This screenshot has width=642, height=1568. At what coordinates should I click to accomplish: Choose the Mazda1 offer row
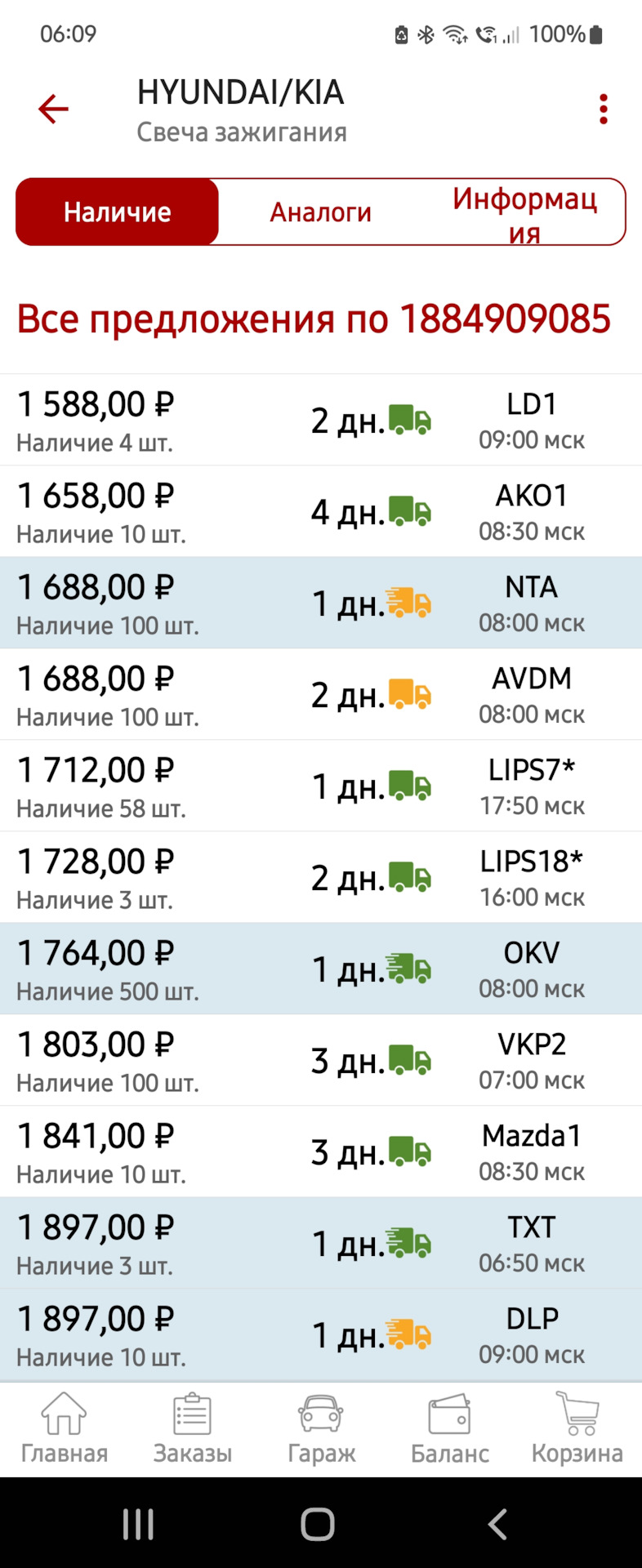320,1152
